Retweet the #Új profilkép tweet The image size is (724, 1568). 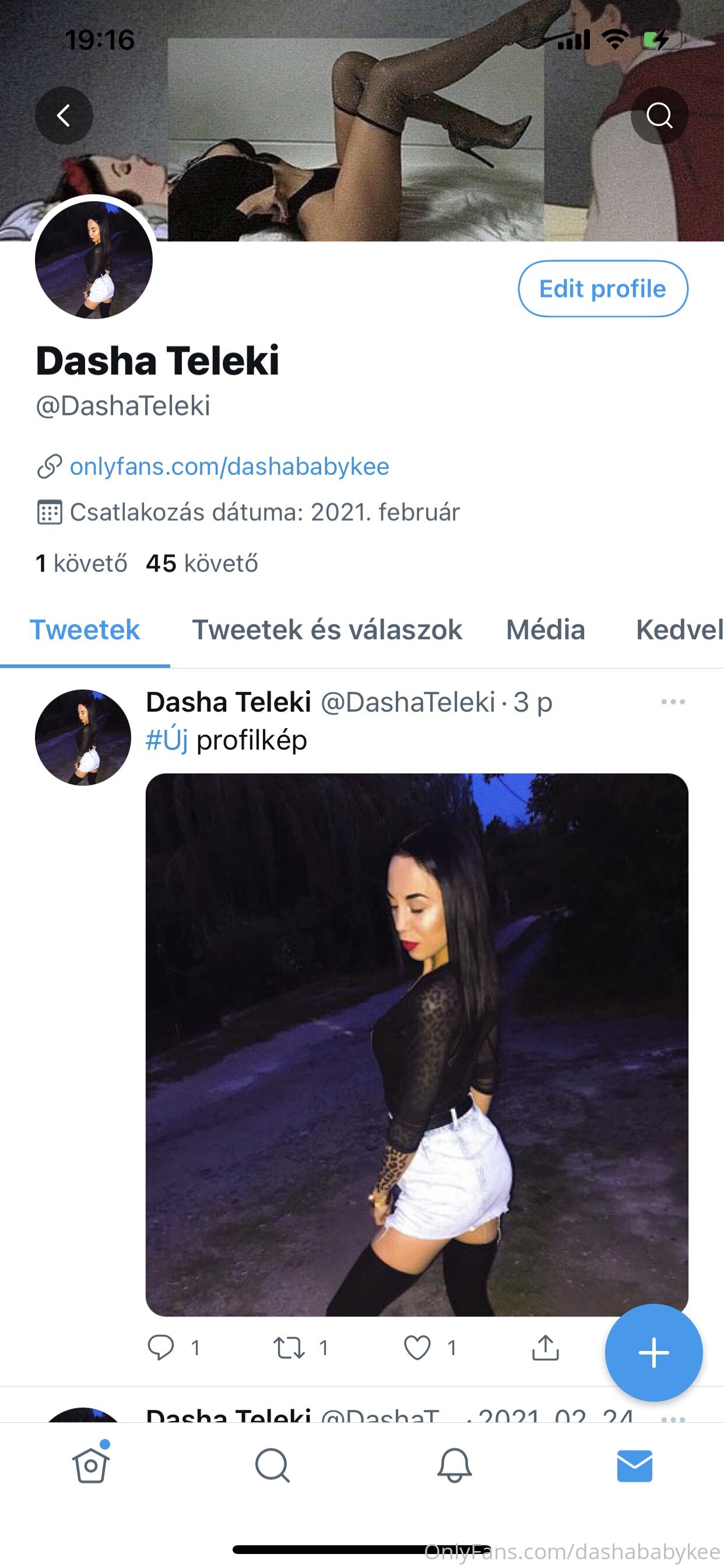pos(289,1347)
